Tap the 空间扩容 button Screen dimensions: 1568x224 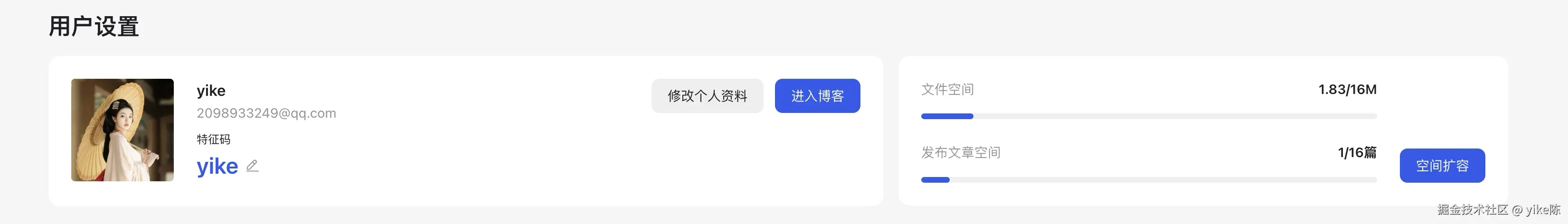point(1441,166)
